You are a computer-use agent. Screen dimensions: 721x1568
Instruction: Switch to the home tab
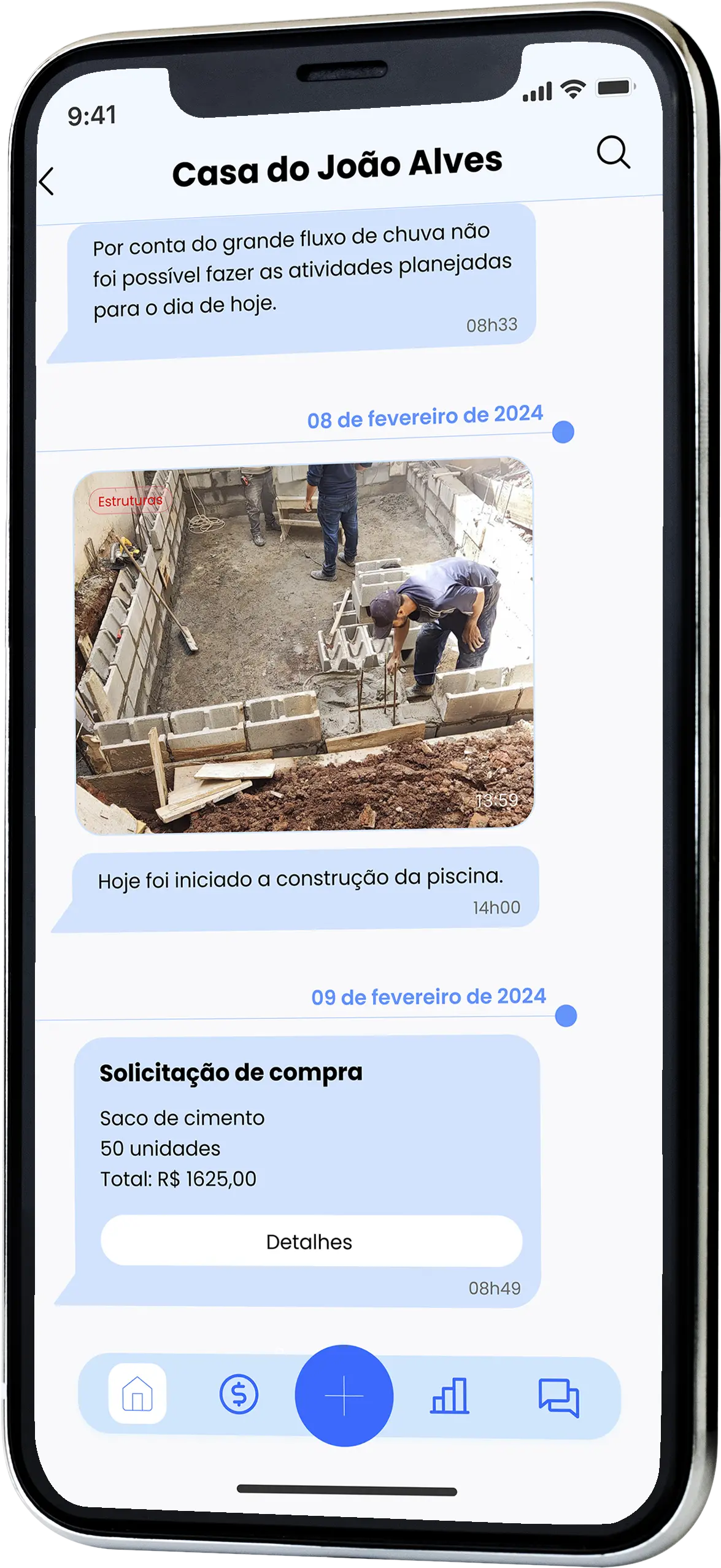coord(137,1393)
